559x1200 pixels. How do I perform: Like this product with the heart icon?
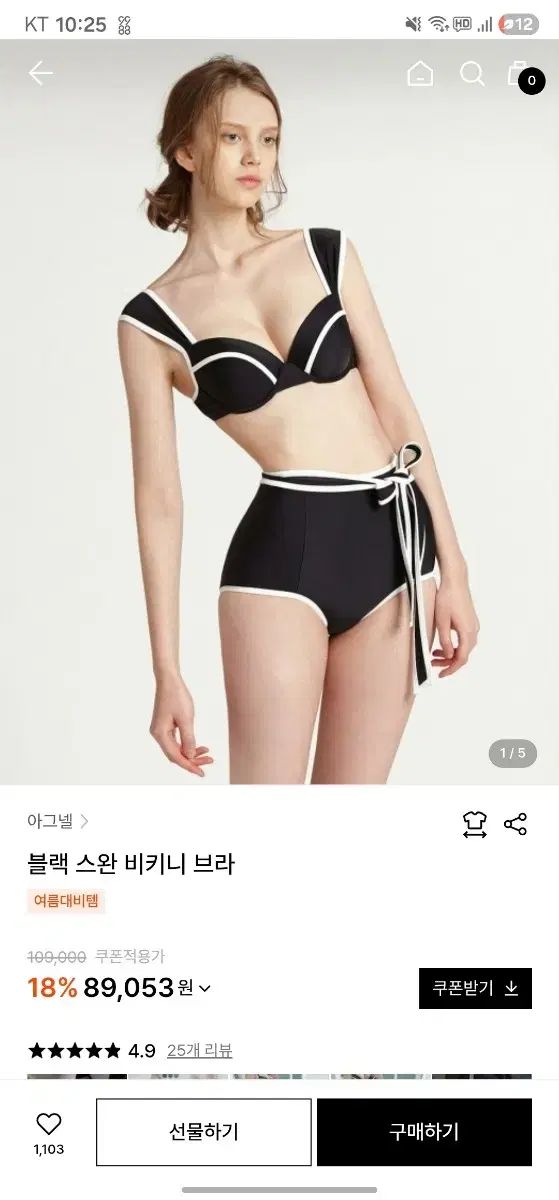pyautogui.click(x=48, y=1124)
